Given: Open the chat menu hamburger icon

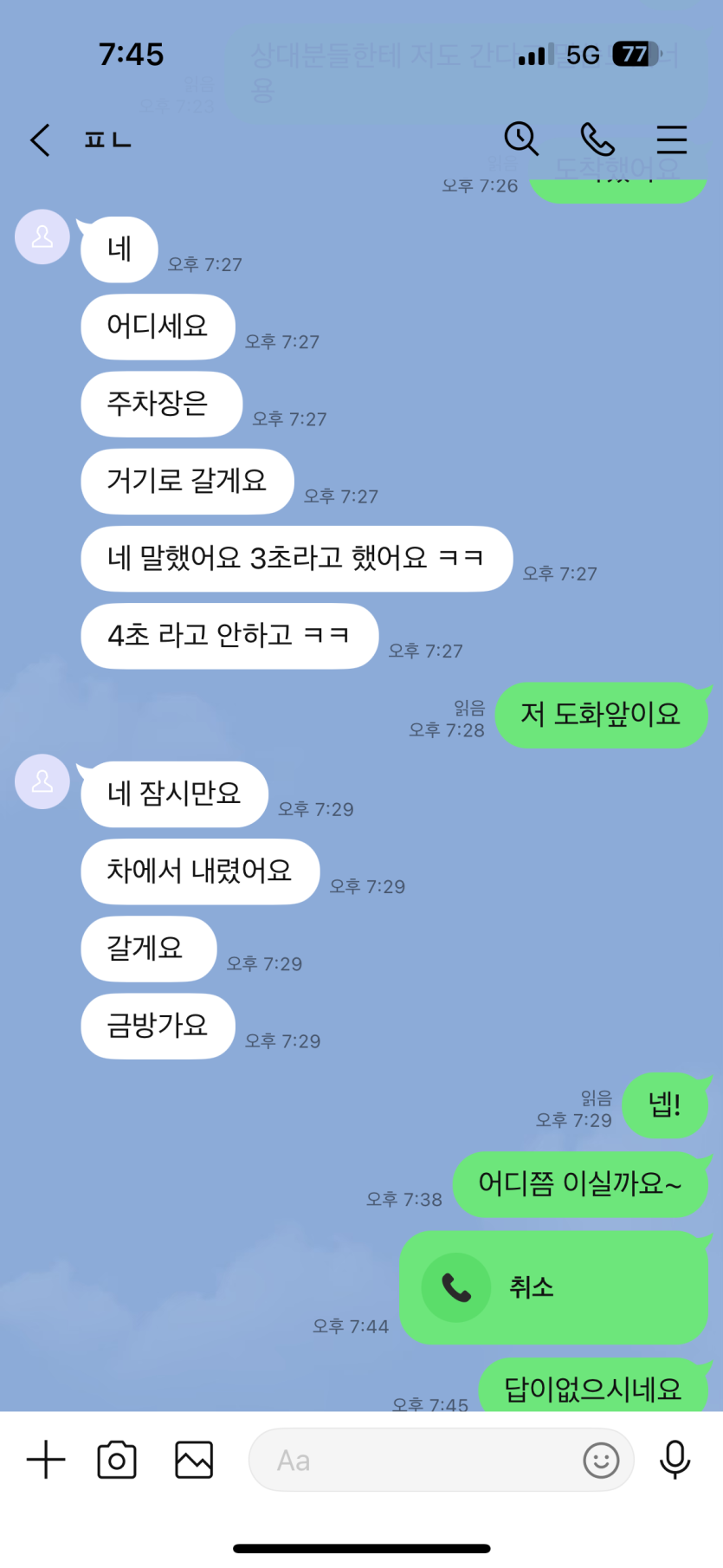Looking at the screenshot, I should (x=671, y=139).
